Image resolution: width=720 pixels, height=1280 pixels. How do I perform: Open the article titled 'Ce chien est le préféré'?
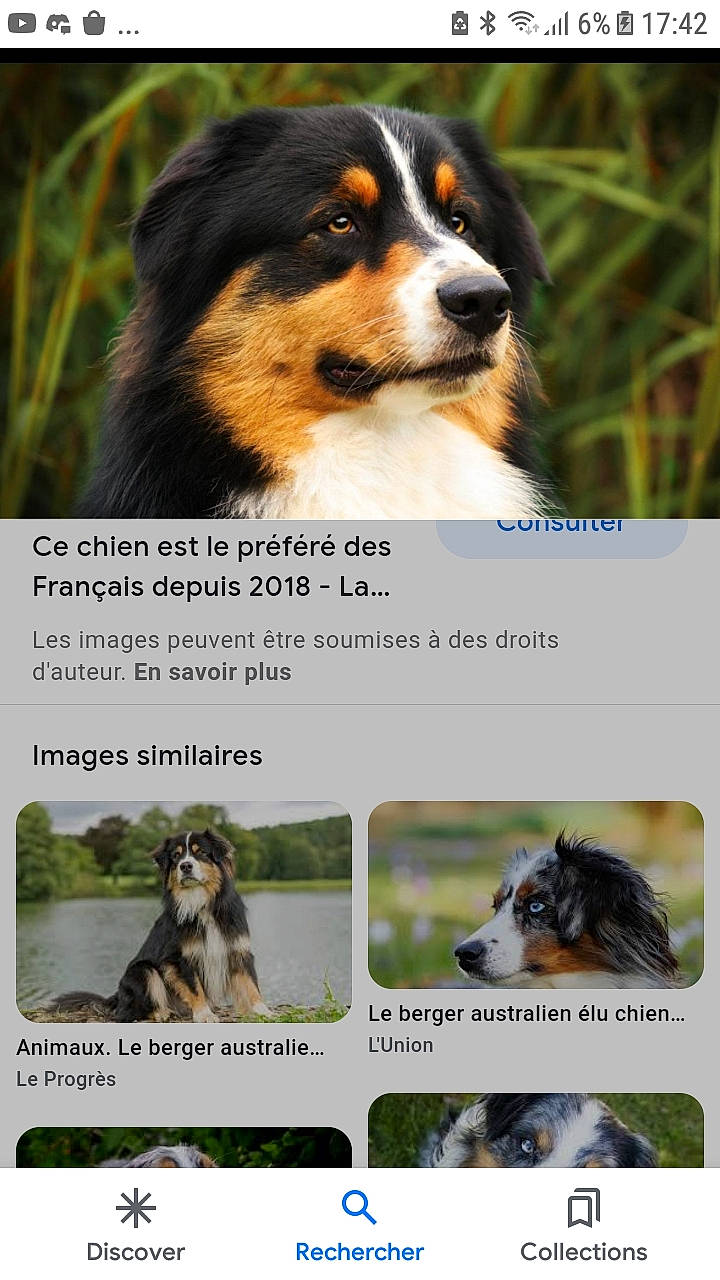[x=212, y=566]
